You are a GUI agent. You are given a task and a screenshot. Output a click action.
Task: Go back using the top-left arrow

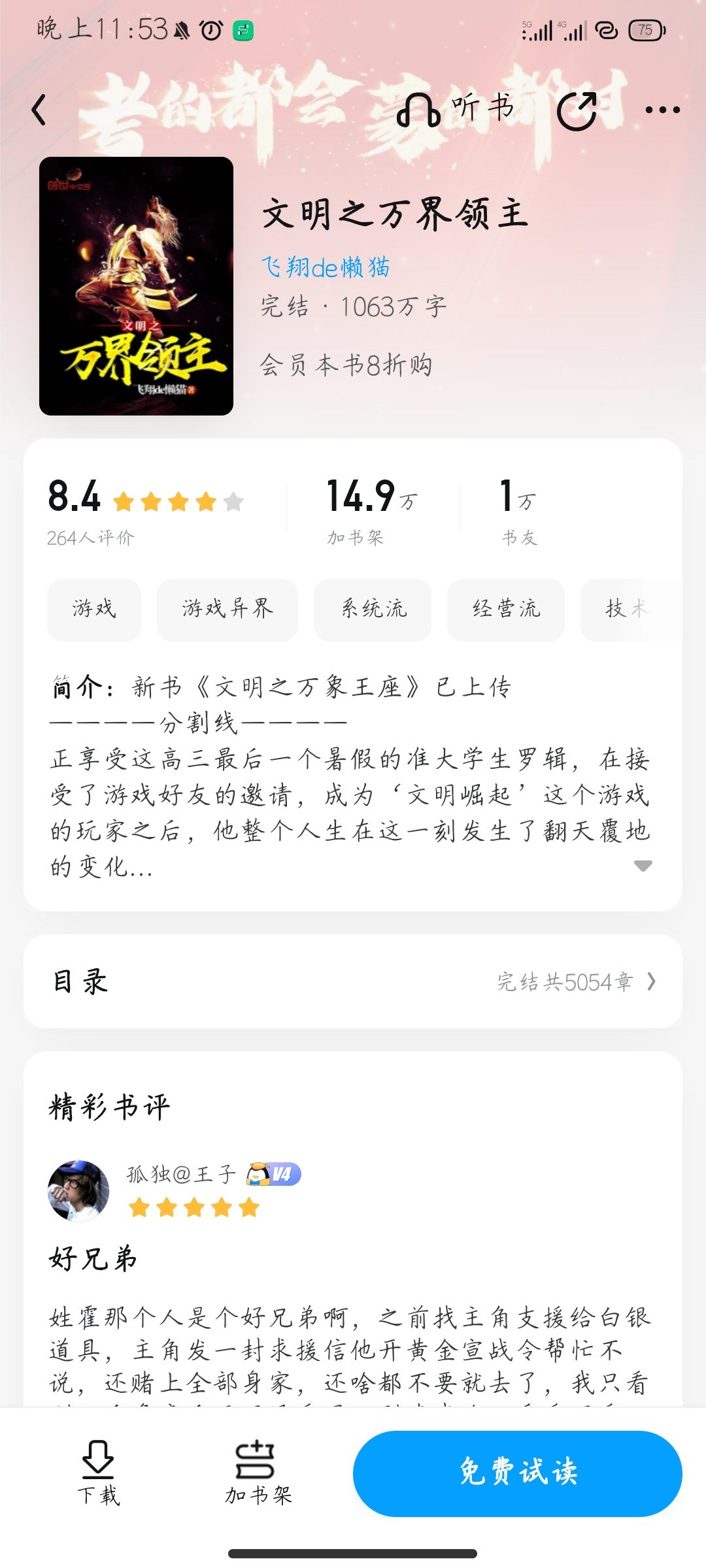(39, 110)
